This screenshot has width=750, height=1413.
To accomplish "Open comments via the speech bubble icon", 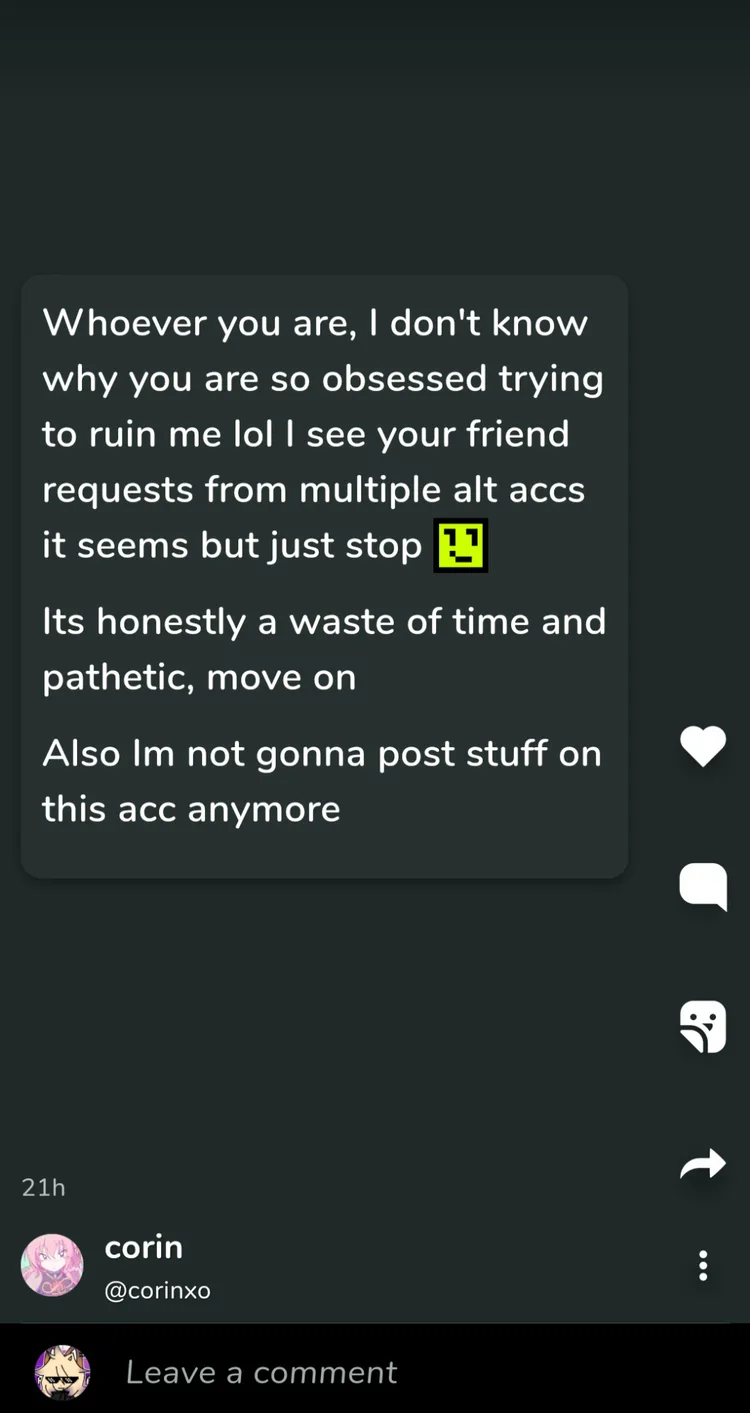I will [703, 886].
